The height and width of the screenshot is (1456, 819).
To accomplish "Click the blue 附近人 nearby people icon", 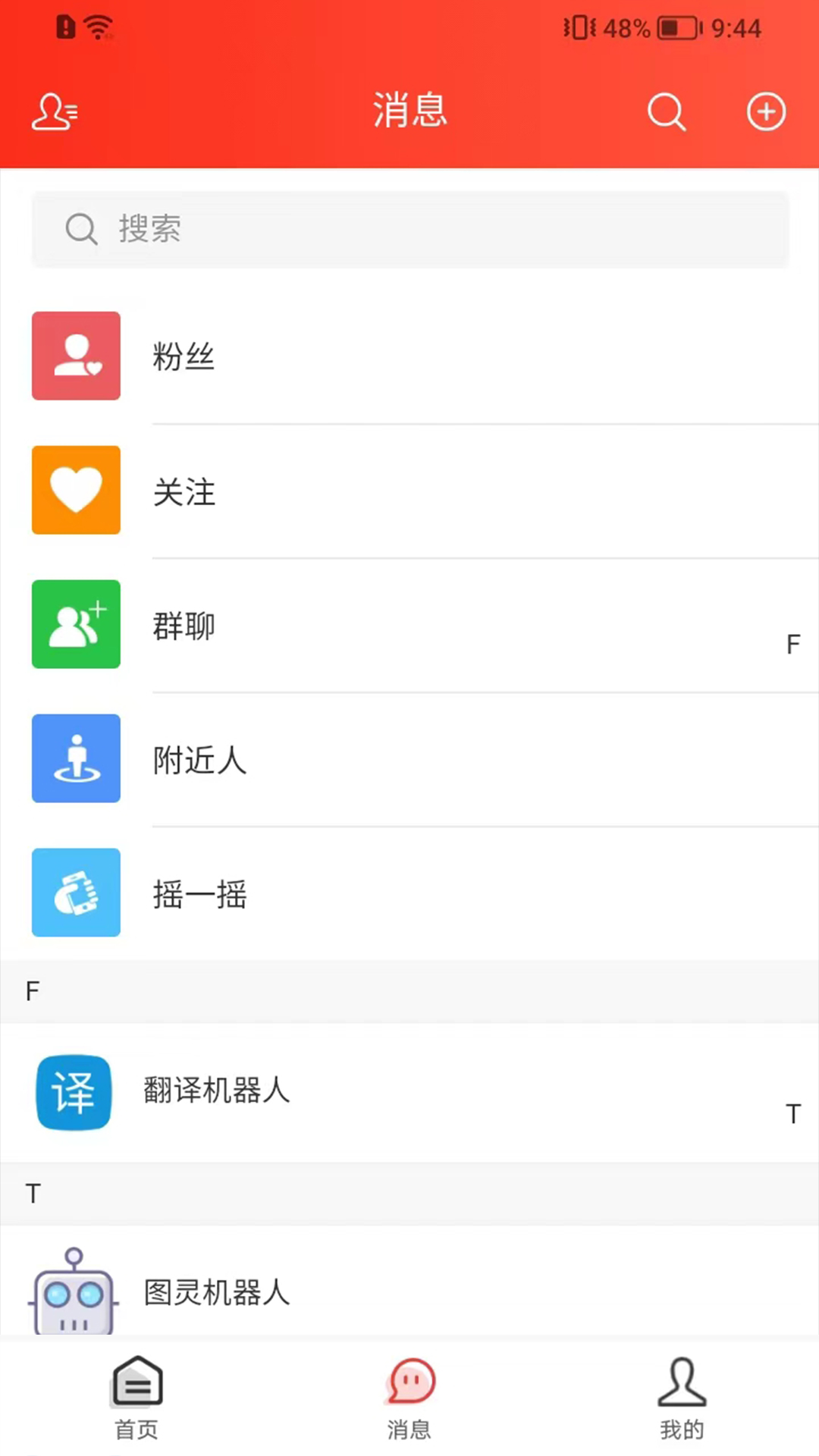I will 75,758.
